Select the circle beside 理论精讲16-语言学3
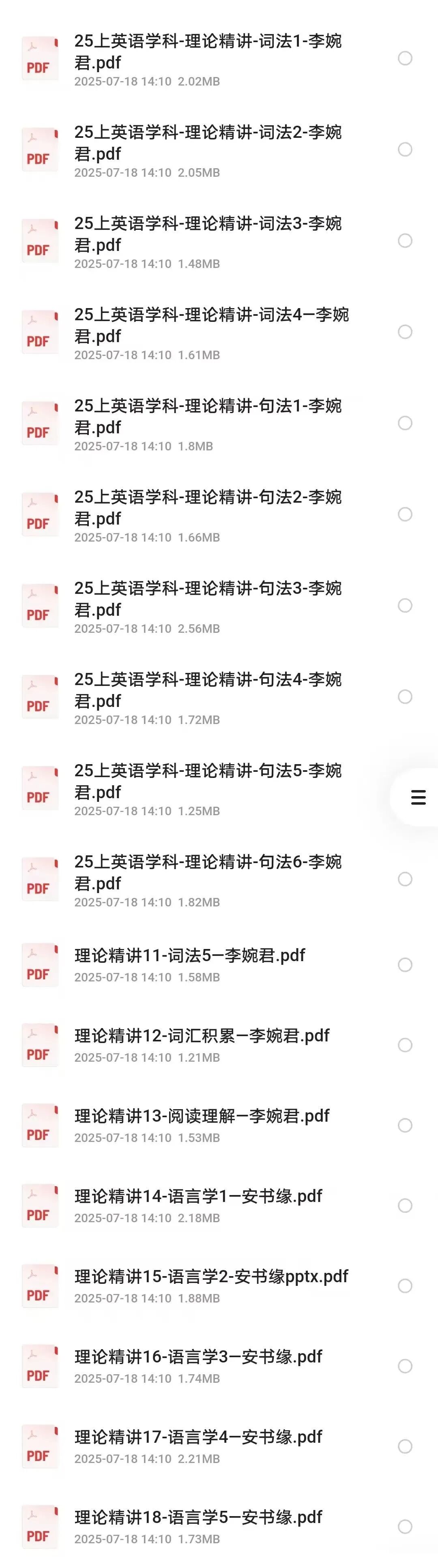This screenshot has height=1568, width=438. pyautogui.click(x=405, y=1366)
